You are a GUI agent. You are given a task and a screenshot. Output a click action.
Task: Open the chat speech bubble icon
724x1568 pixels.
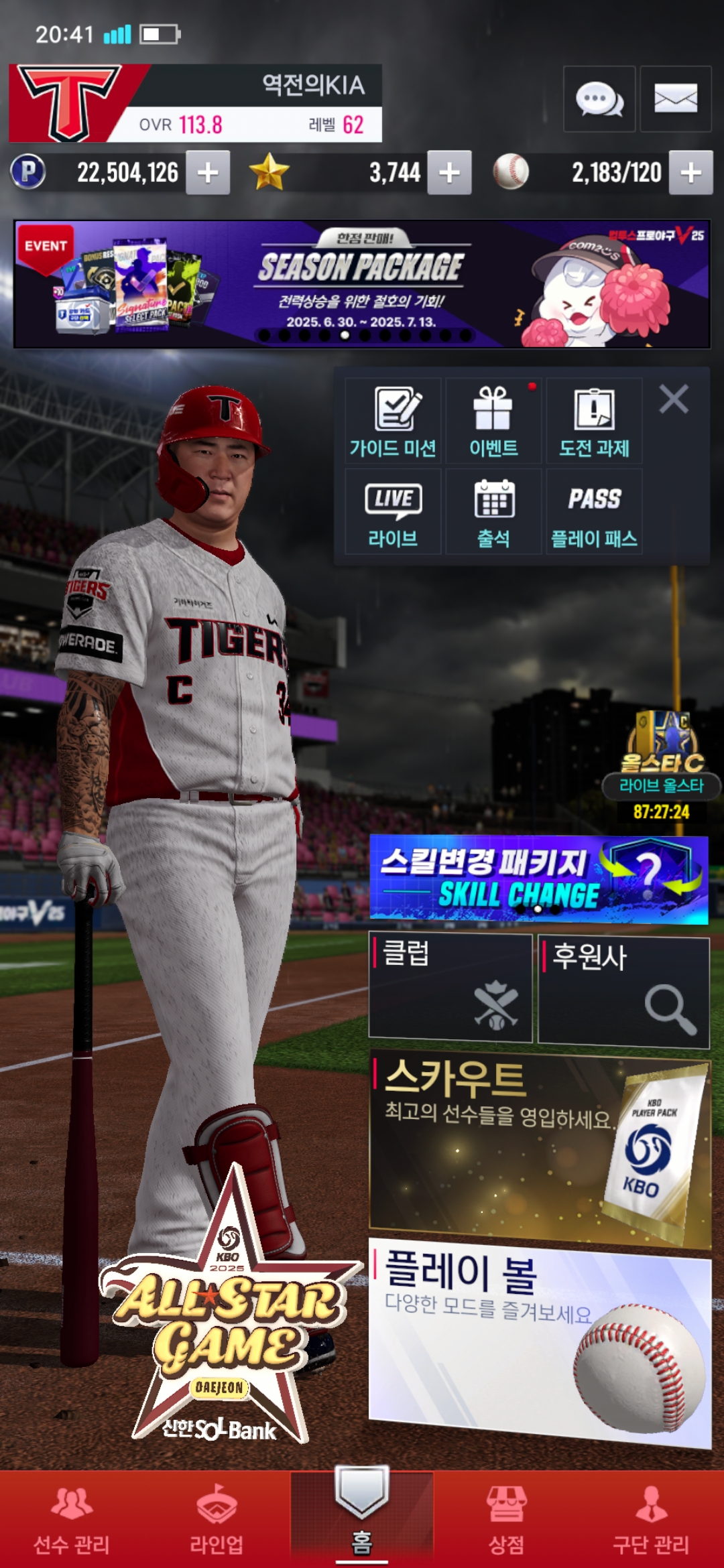[x=599, y=99]
